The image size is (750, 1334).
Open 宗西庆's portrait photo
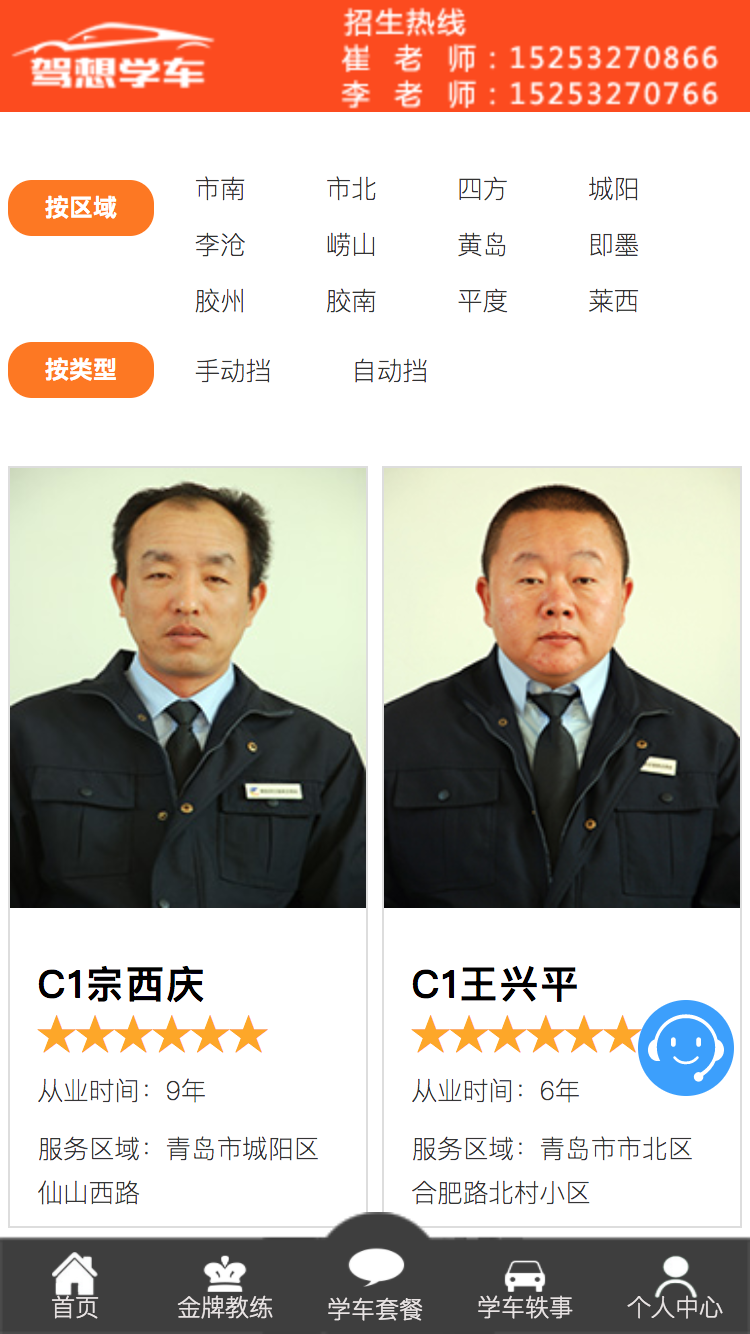point(187,686)
